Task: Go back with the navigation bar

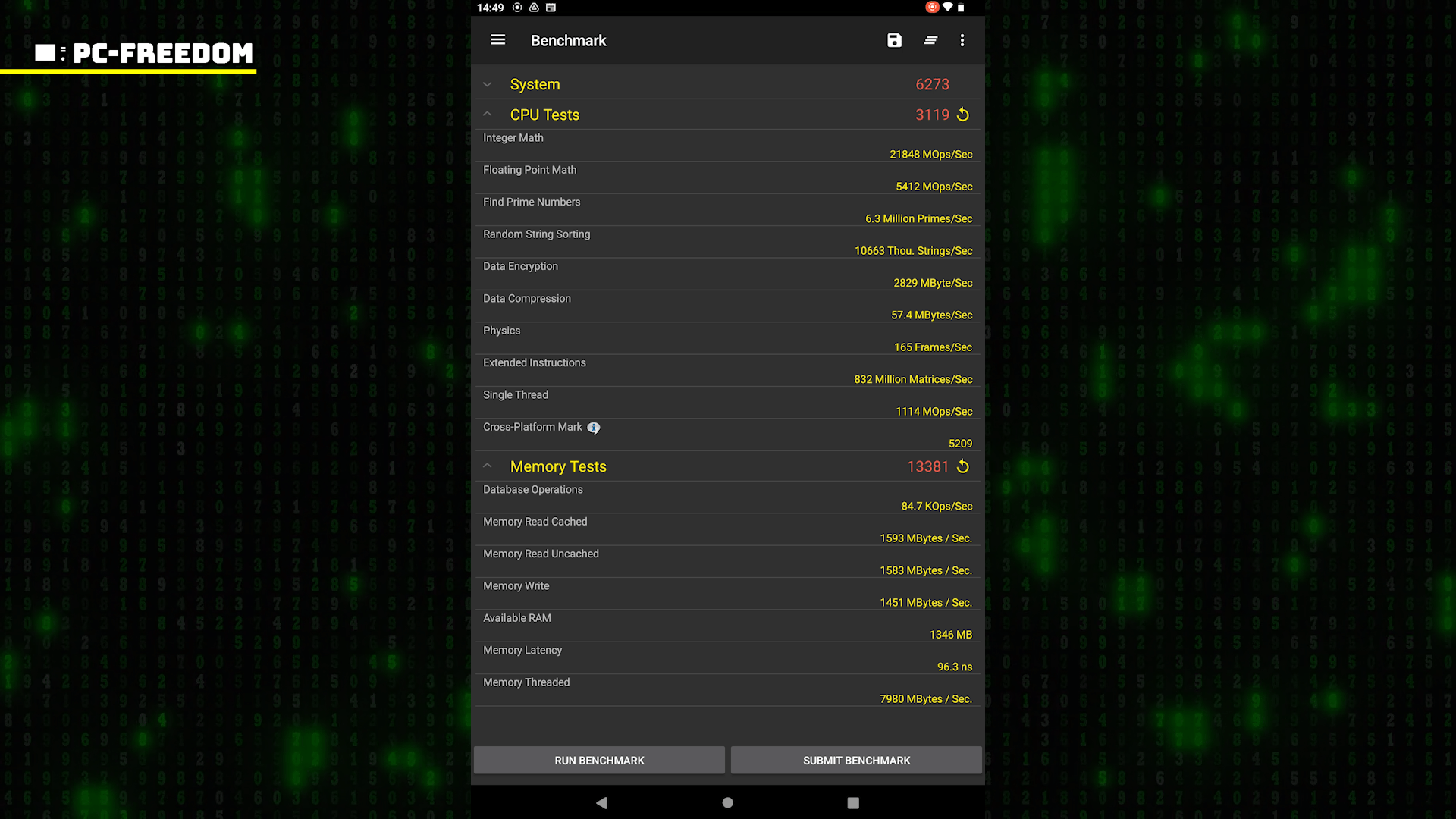Action: click(601, 802)
